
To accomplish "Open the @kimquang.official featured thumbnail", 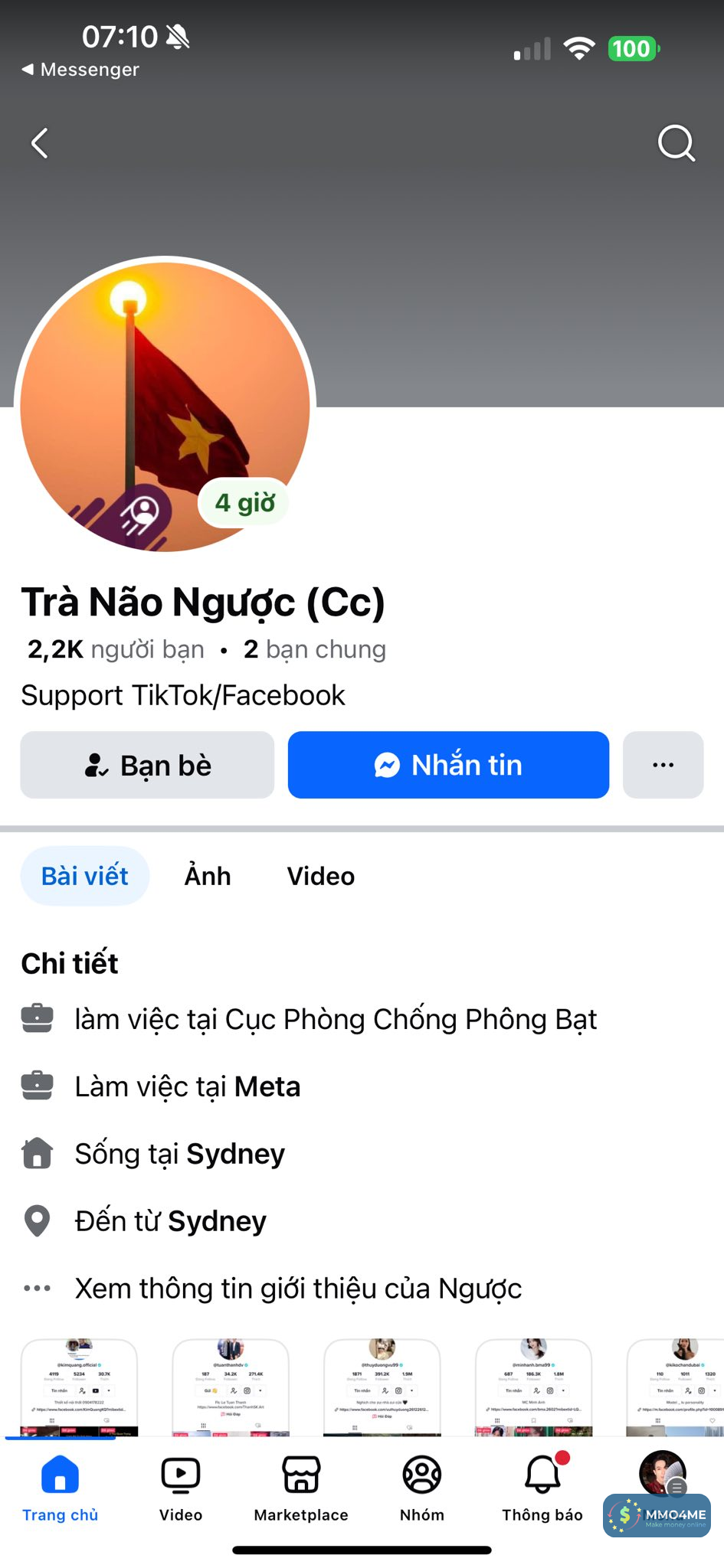I will coord(79,1387).
